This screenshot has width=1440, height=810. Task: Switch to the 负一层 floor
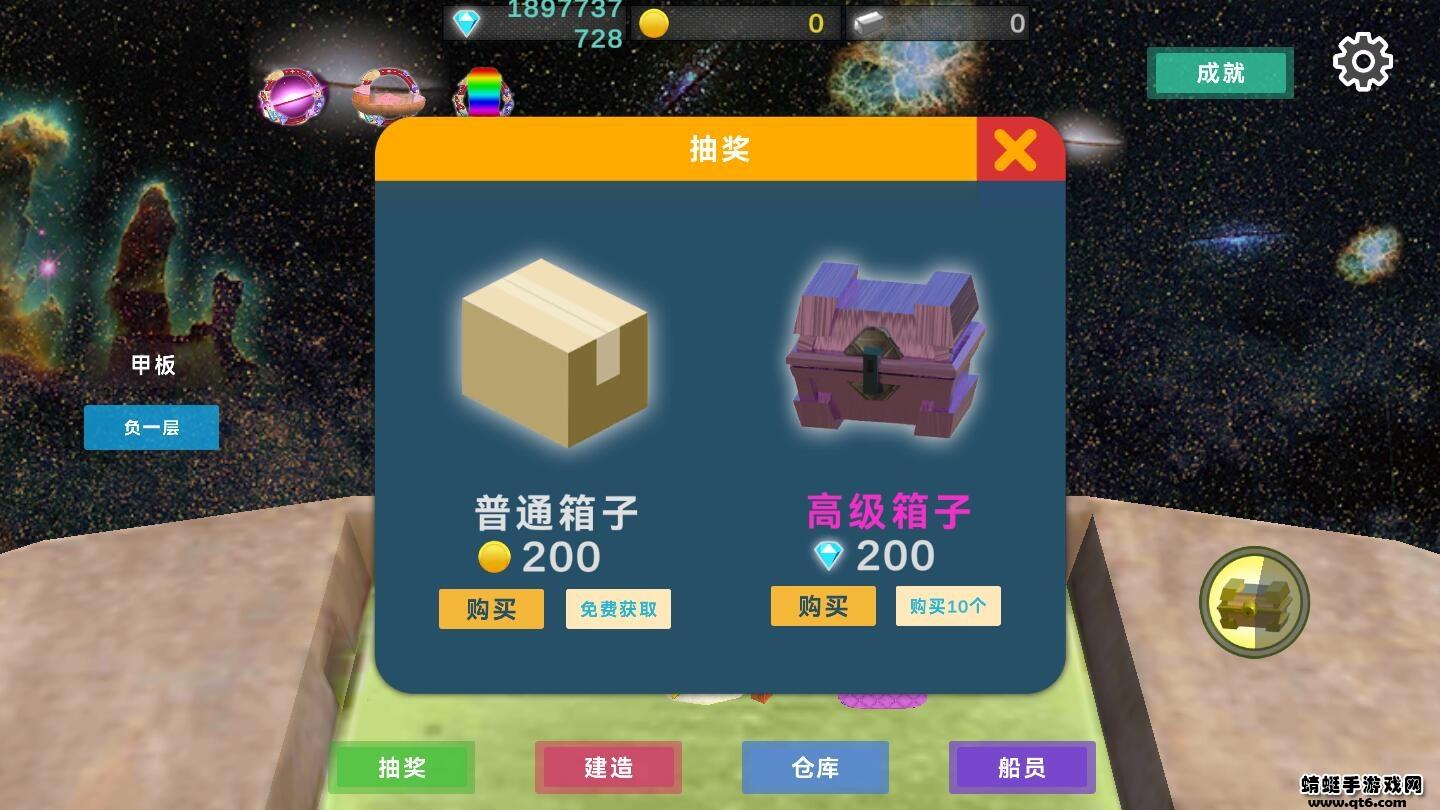tap(152, 427)
